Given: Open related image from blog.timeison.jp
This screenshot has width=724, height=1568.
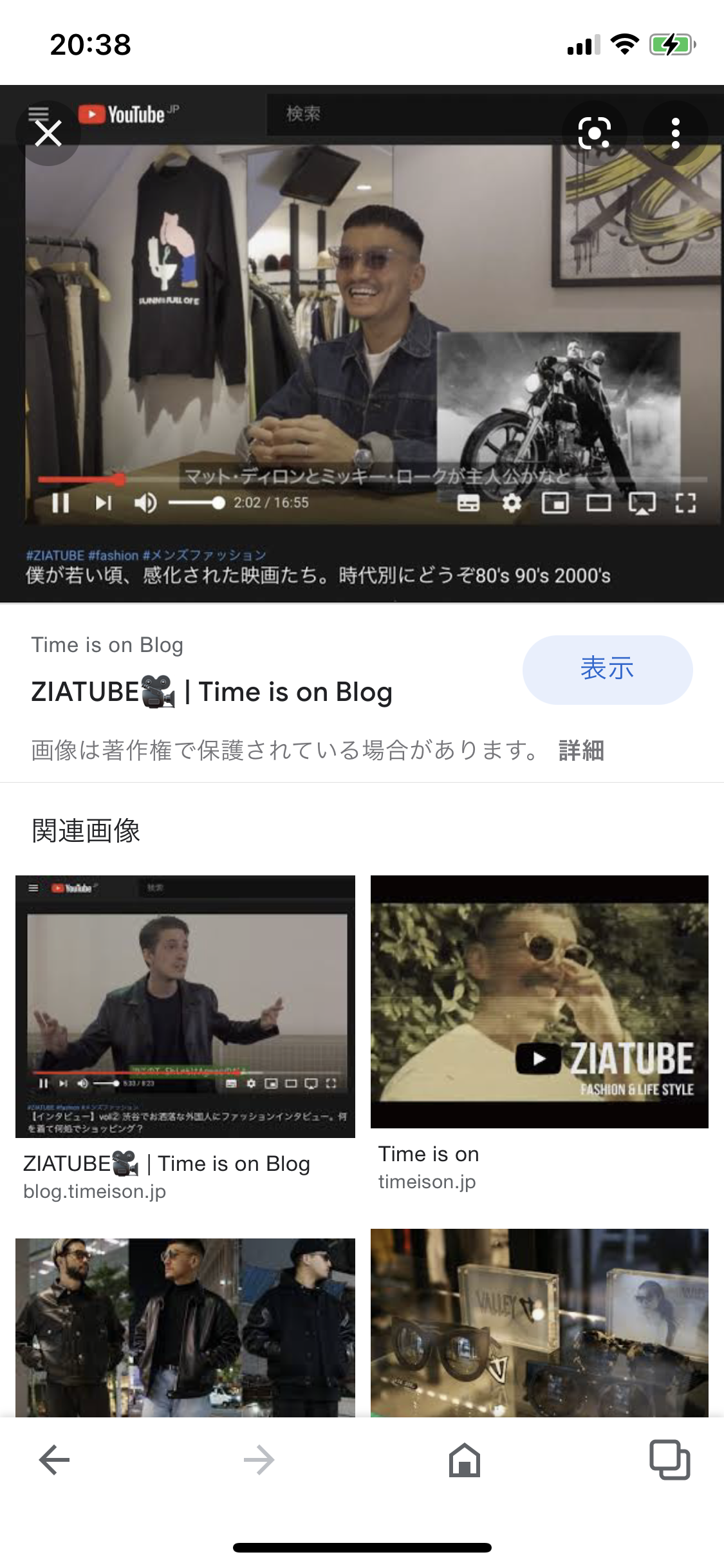Looking at the screenshot, I should 185,1006.
